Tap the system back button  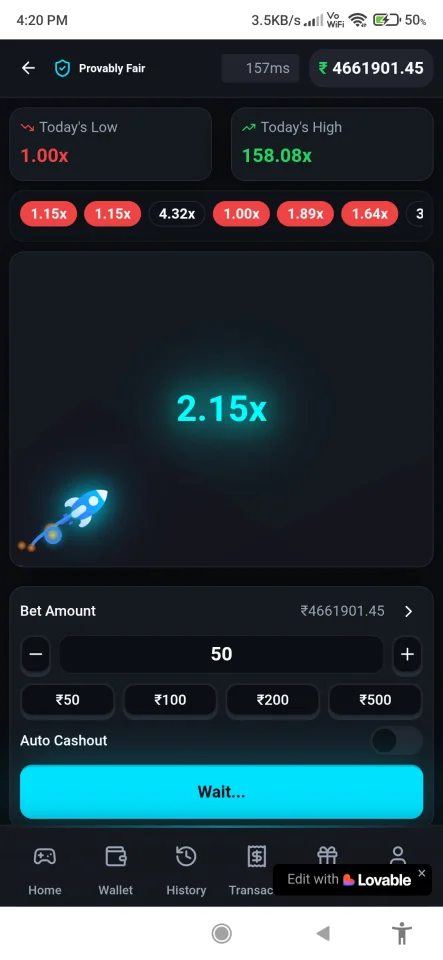point(323,933)
